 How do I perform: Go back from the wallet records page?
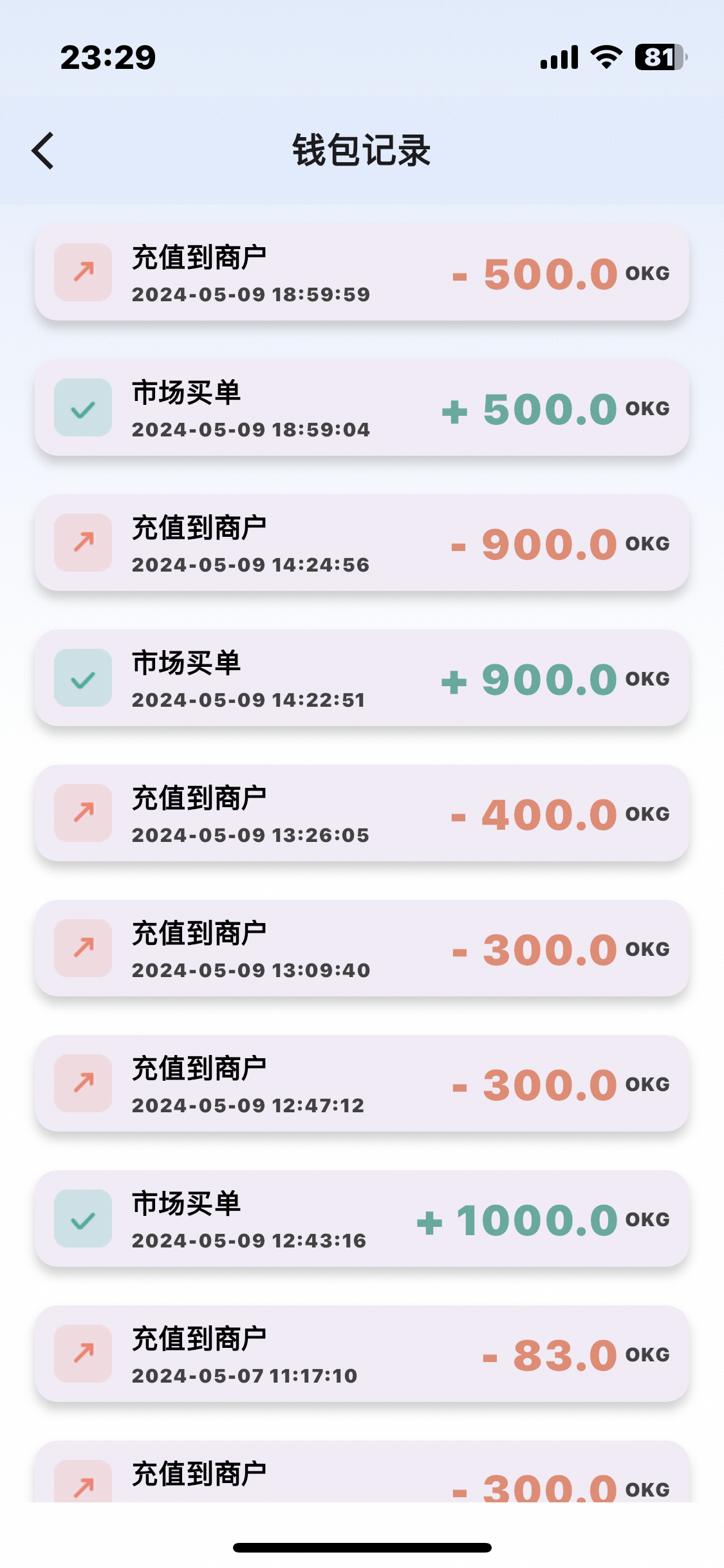(43, 151)
